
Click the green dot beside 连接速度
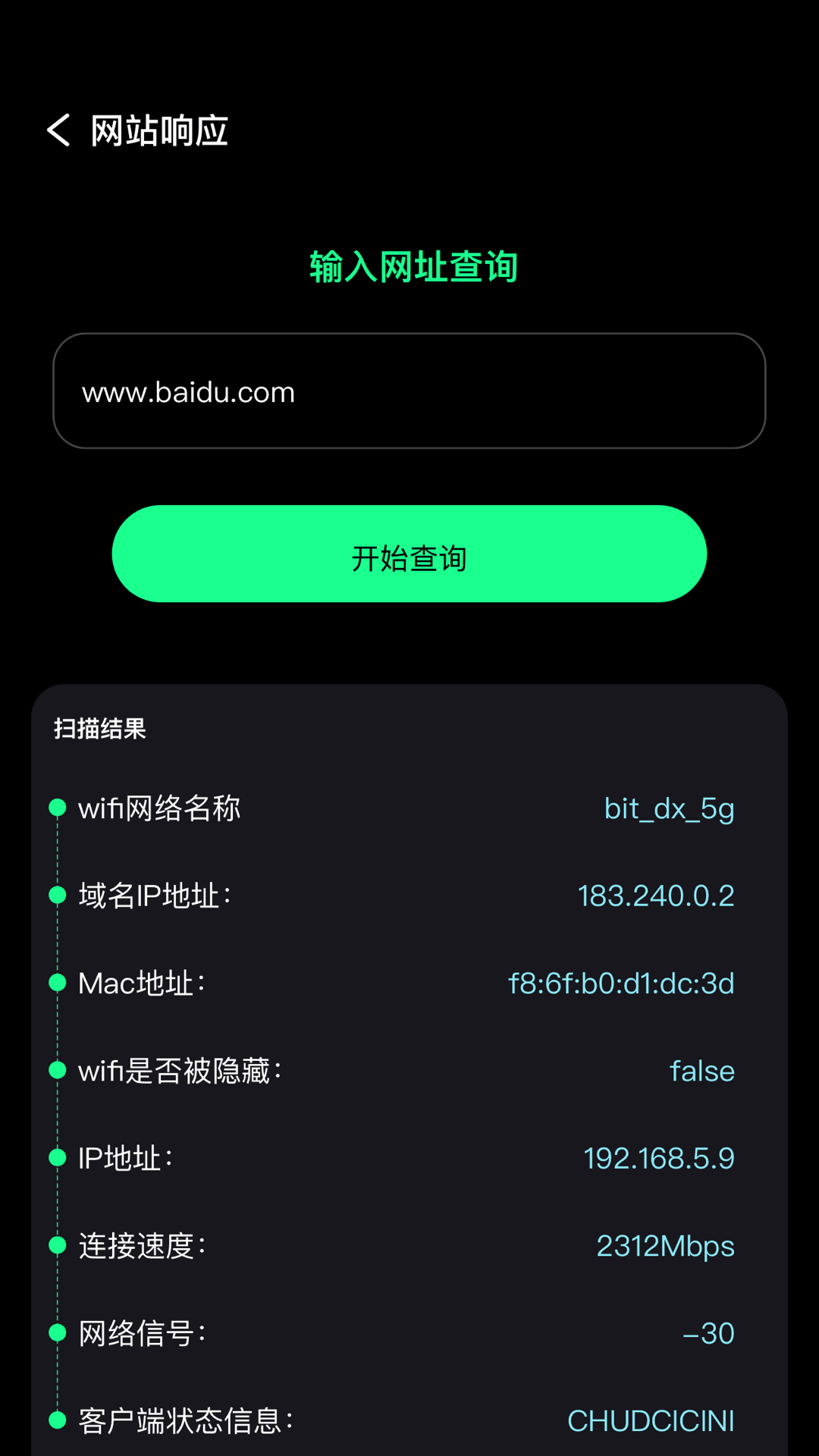56,1245
